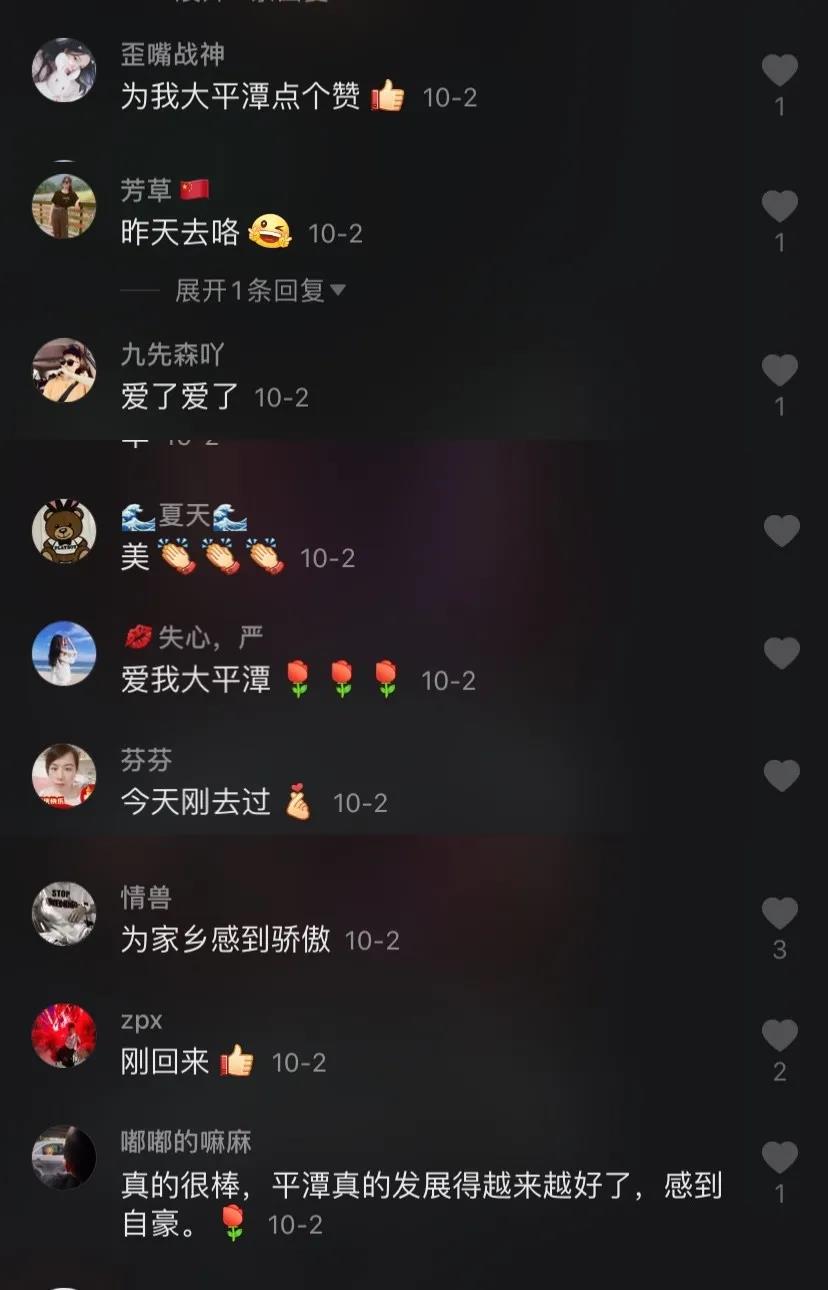Viewport: 828px width, 1290px height.
Task: Like 情兽's comment 为家乡感到骄傲
Action: pos(780,913)
